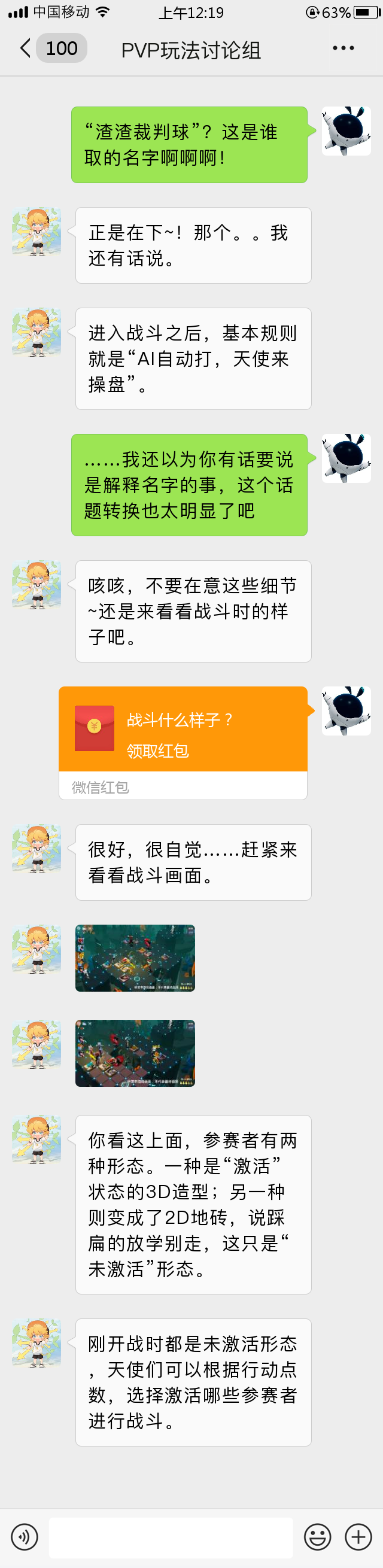Open the group chat overflow menu

[x=343, y=48]
